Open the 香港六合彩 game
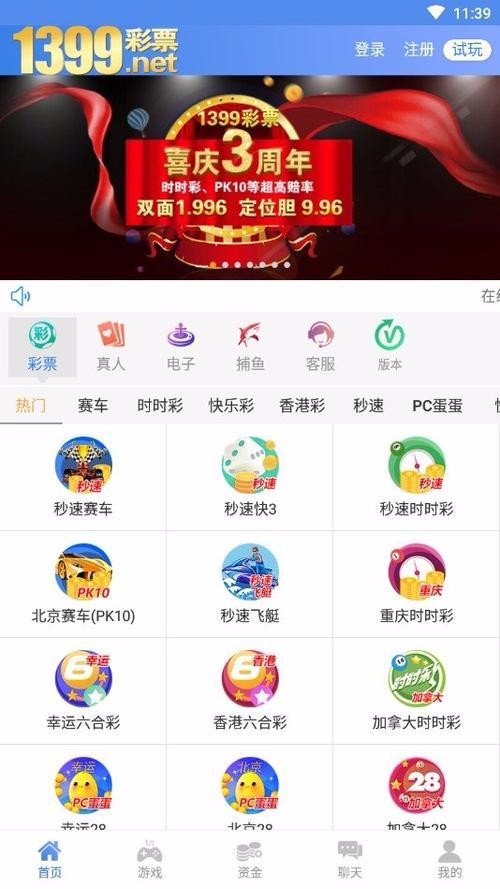The height and width of the screenshot is (889, 500). tap(250, 691)
